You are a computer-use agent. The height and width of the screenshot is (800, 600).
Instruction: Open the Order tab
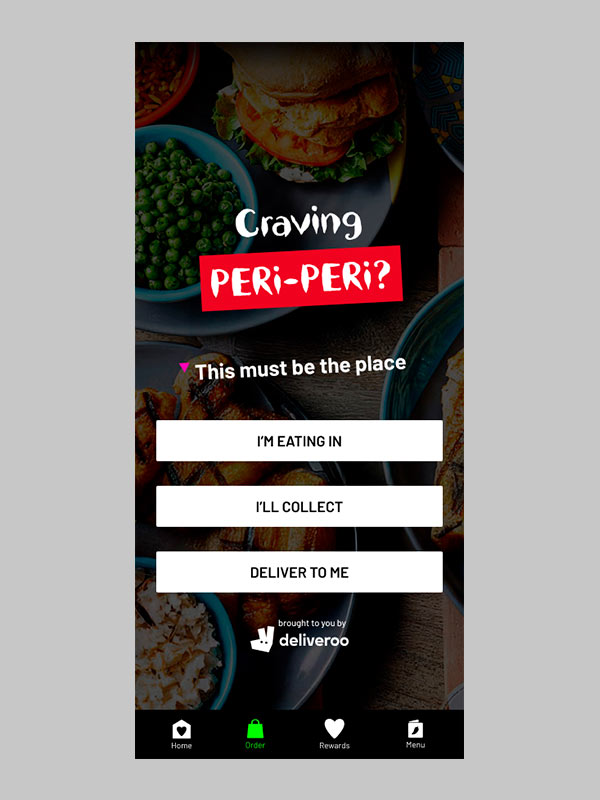coord(255,734)
